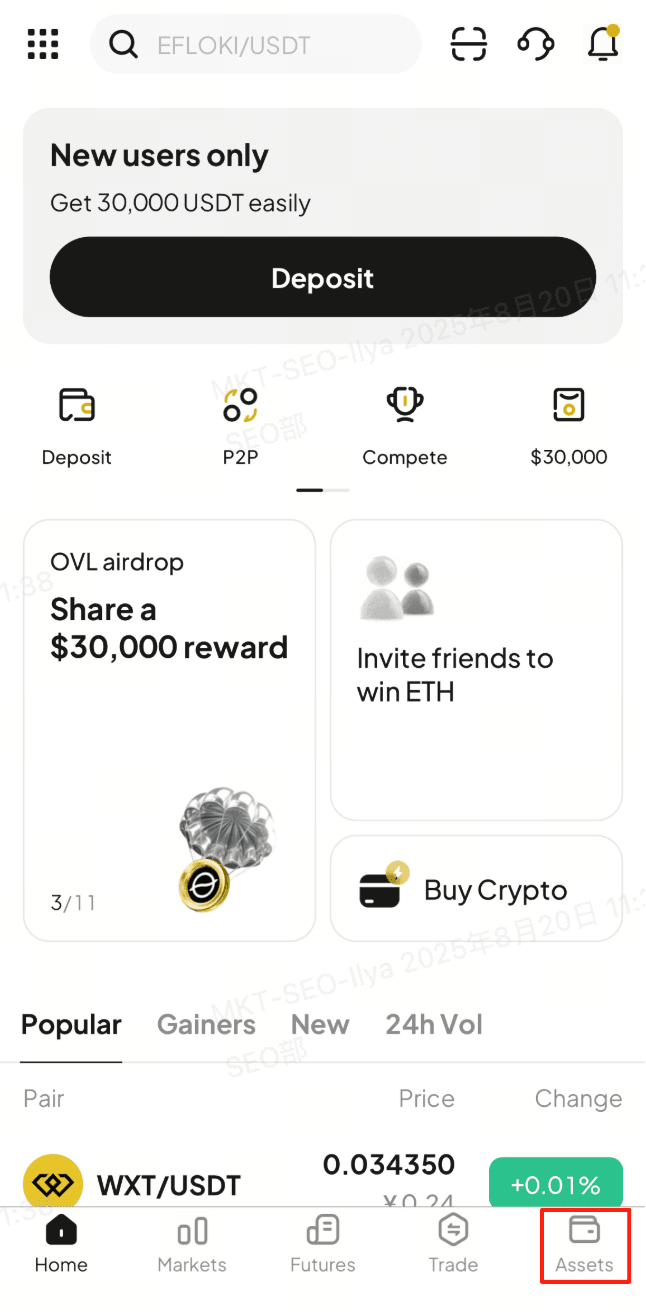
Task: Open the apps grid menu
Action: click(x=43, y=44)
